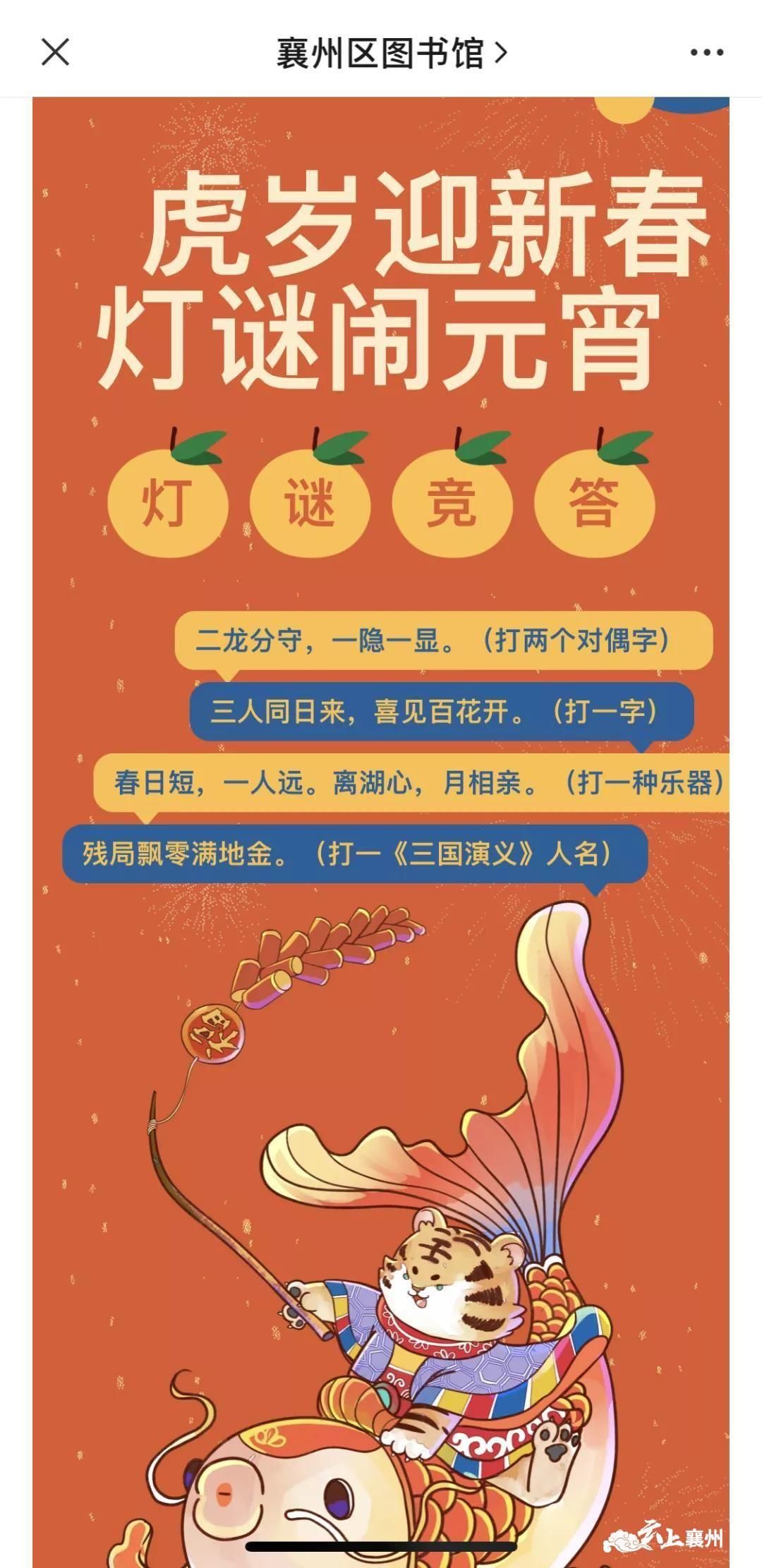Open the 襄州区图书馆 account page
The width and height of the screenshot is (762, 1568).
tap(390, 53)
